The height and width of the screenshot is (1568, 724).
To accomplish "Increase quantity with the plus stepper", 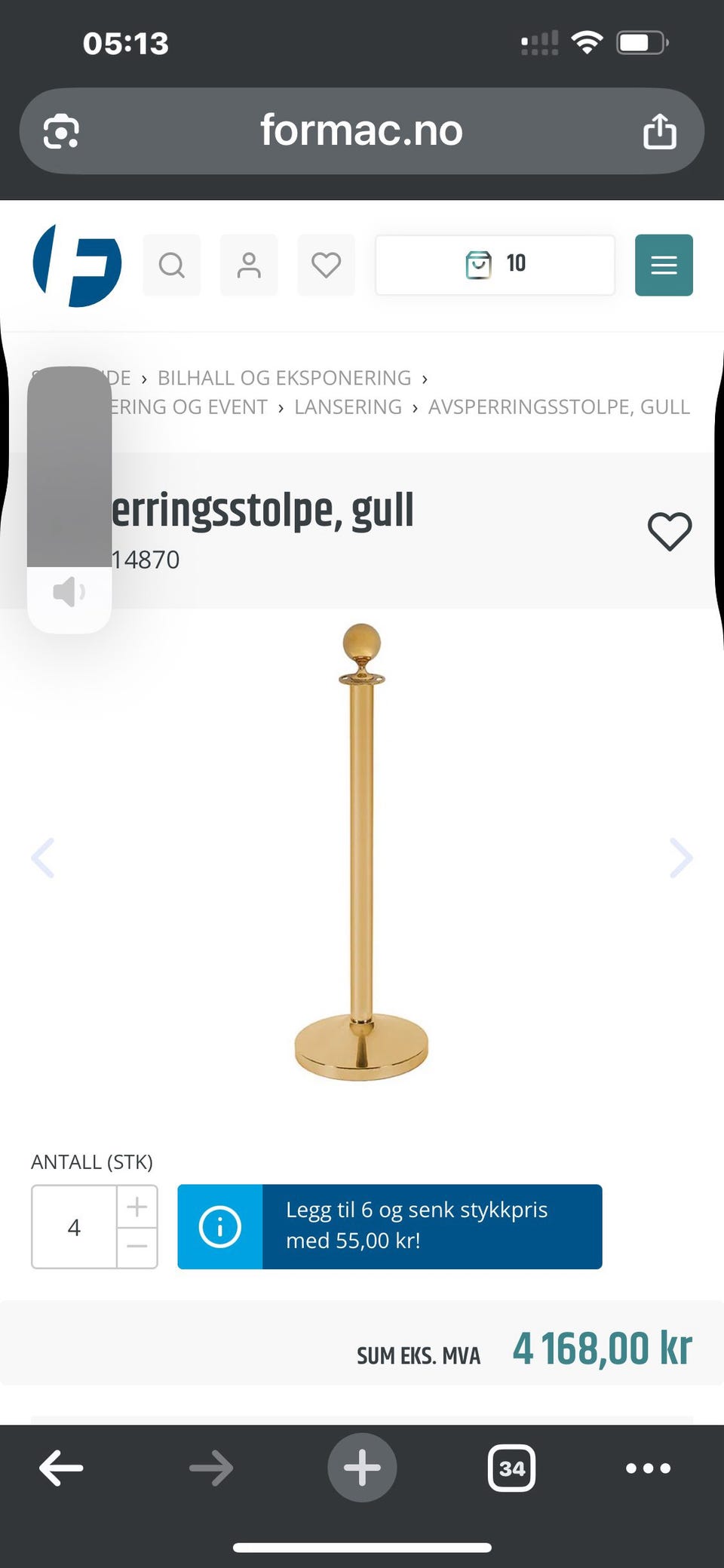I will click(x=137, y=1207).
